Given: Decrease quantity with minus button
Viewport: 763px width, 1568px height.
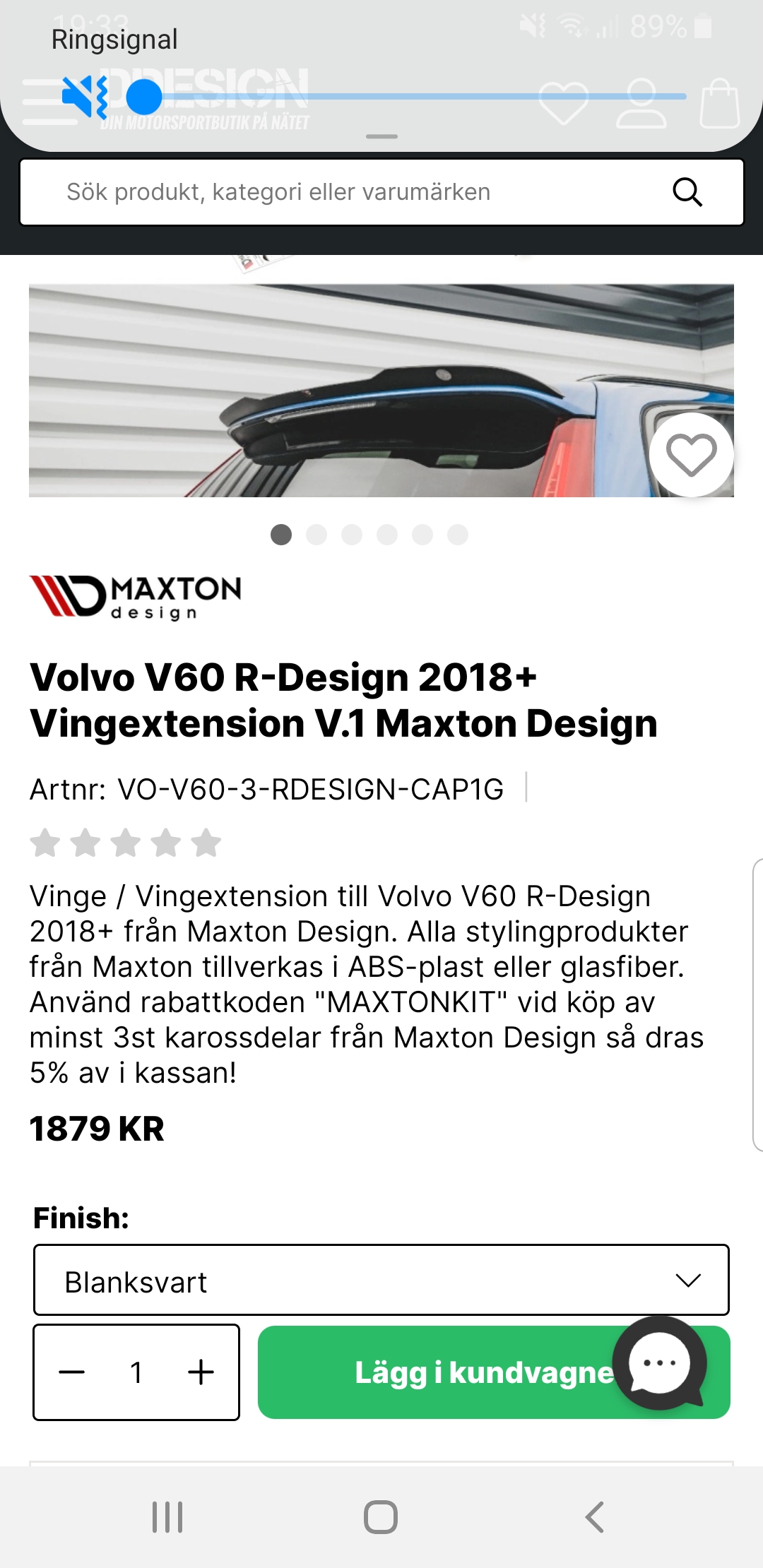Looking at the screenshot, I should [x=72, y=1372].
